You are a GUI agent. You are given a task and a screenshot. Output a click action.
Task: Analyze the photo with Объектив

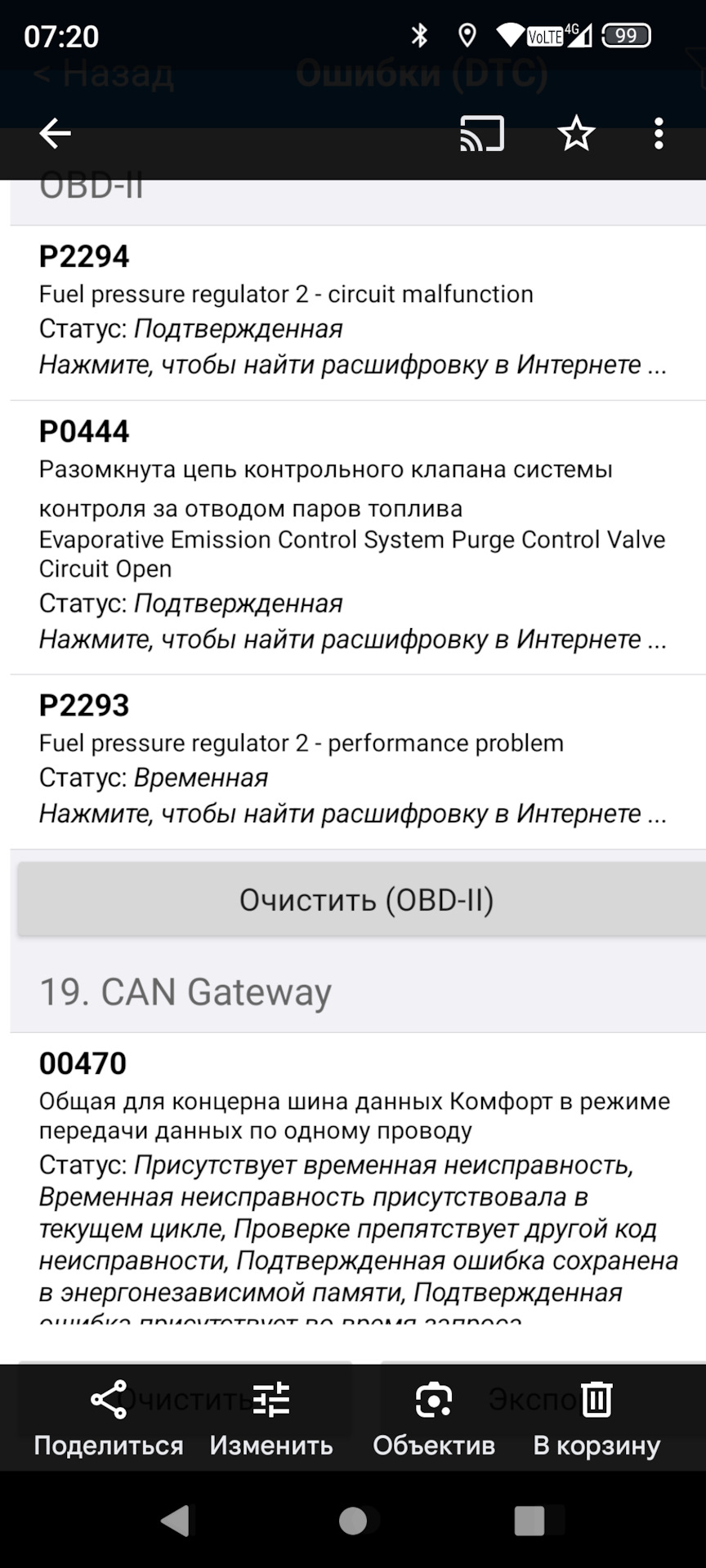tap(434, 1420)
